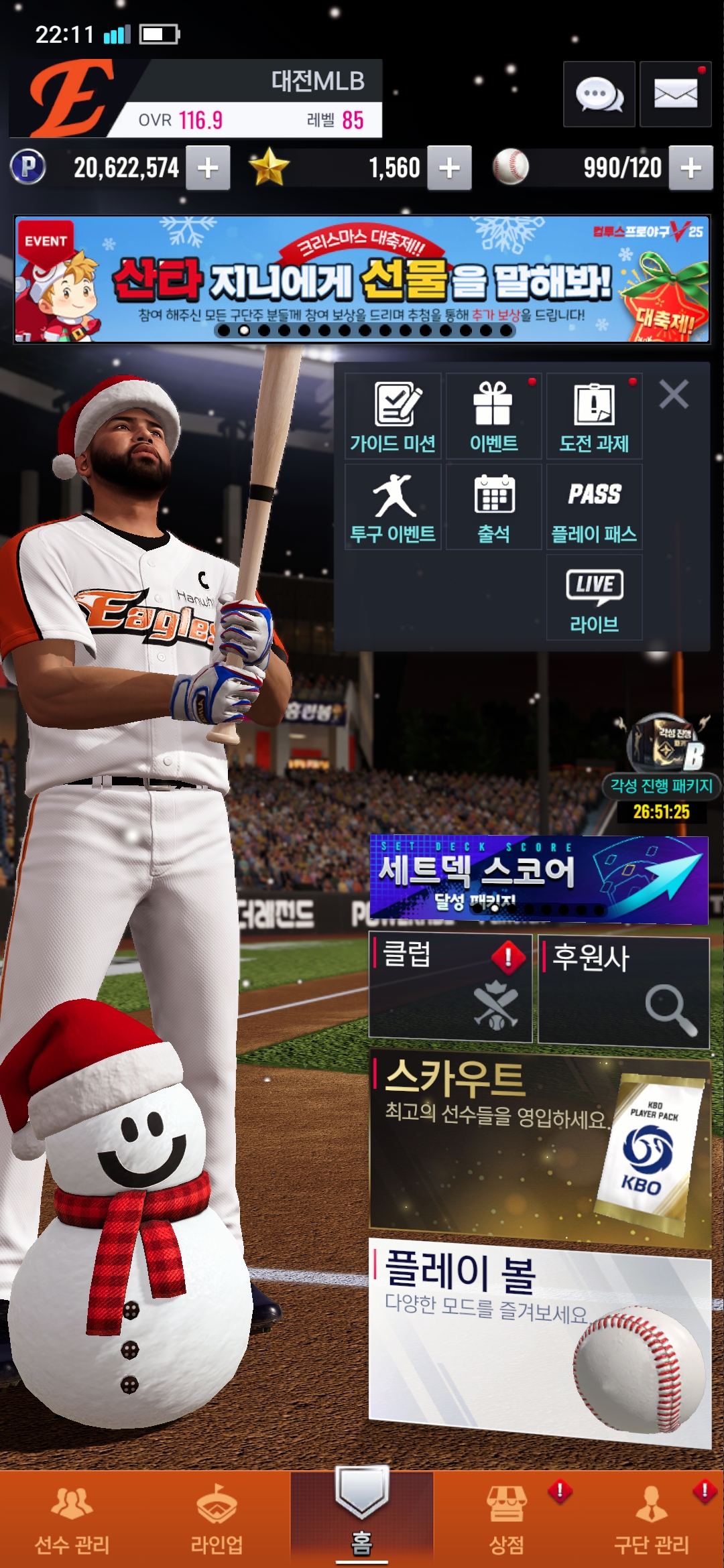Open 세트덱 스코어 banner
The height and width of the screenshot is (1568, 724).
coord(538,879)
